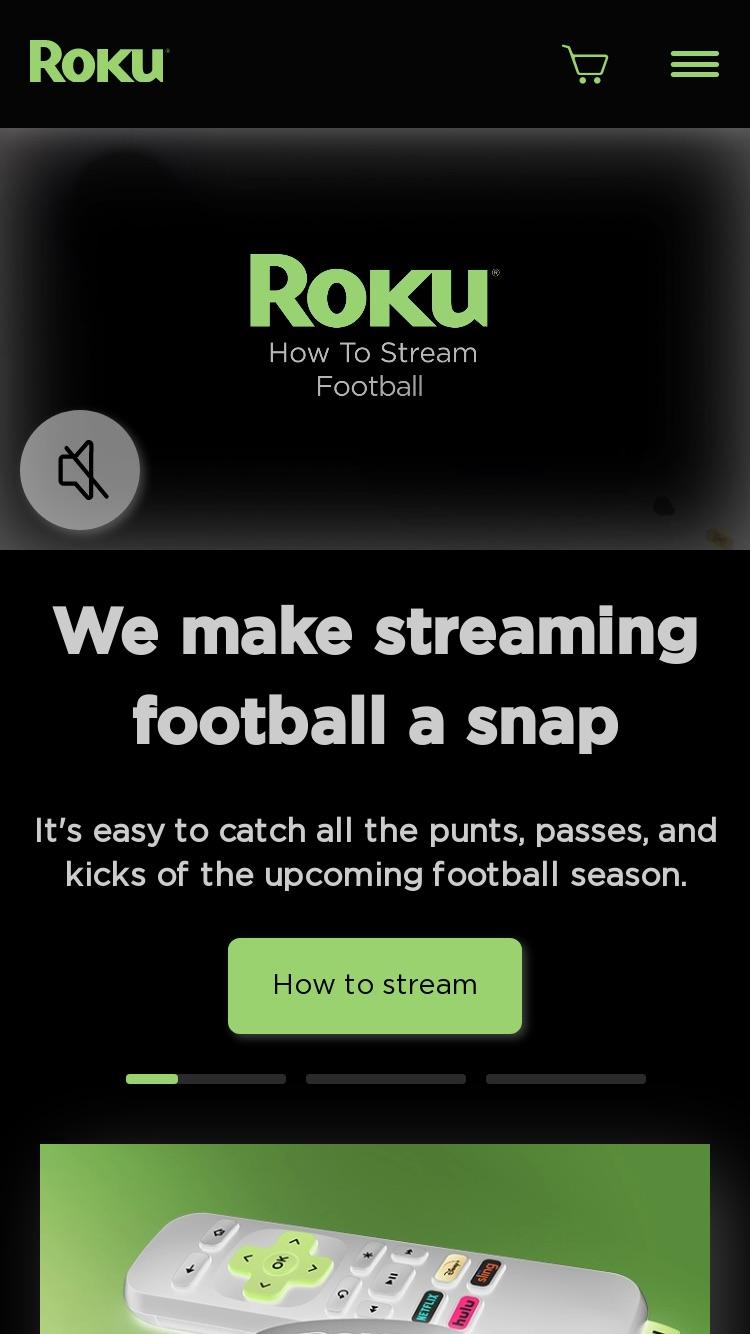Jump to the third carousel slide indicator
750x1334 pixels.
tap(566, 1079)
